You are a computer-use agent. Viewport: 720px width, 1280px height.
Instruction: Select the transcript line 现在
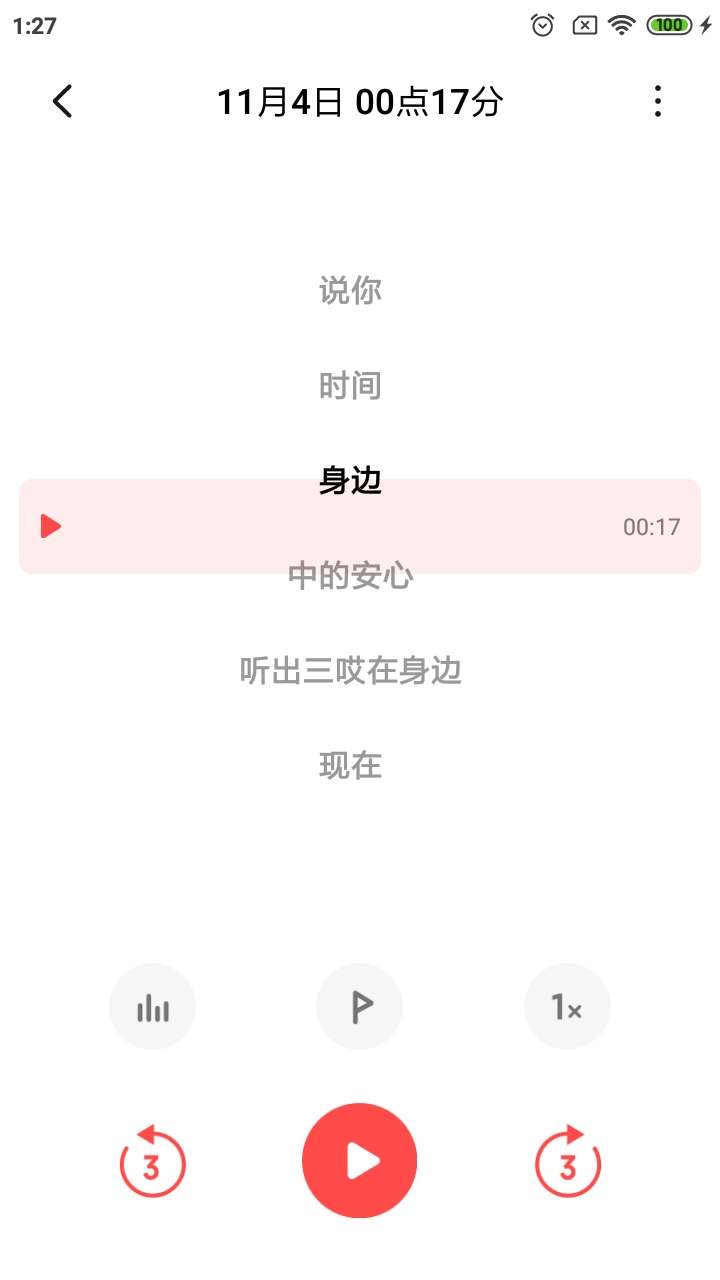(351, 766)
